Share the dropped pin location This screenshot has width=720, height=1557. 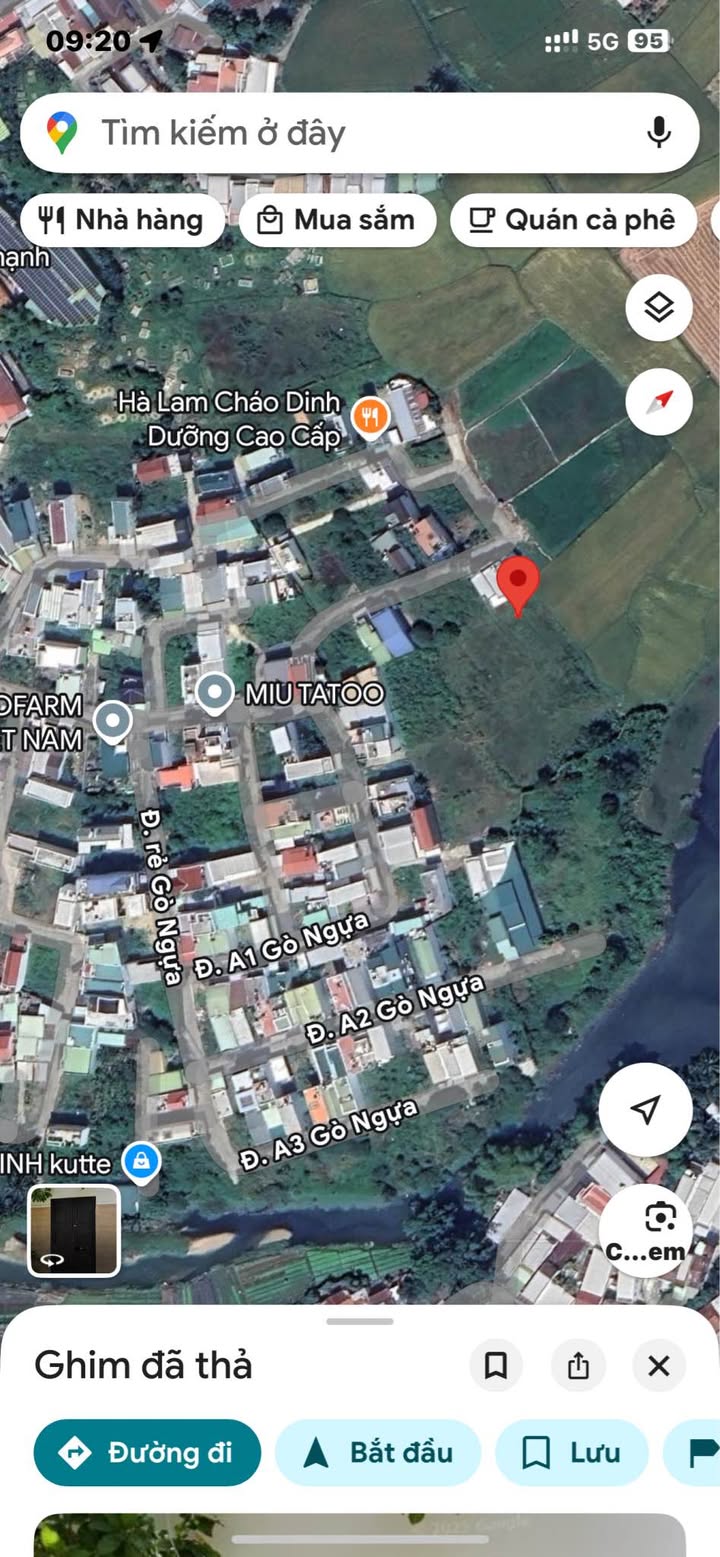coord(578,1365)
